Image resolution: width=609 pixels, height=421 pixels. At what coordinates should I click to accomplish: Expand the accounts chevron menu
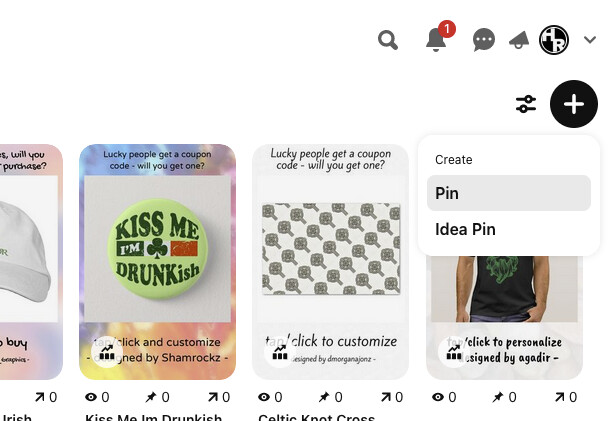tap(590, 40)
